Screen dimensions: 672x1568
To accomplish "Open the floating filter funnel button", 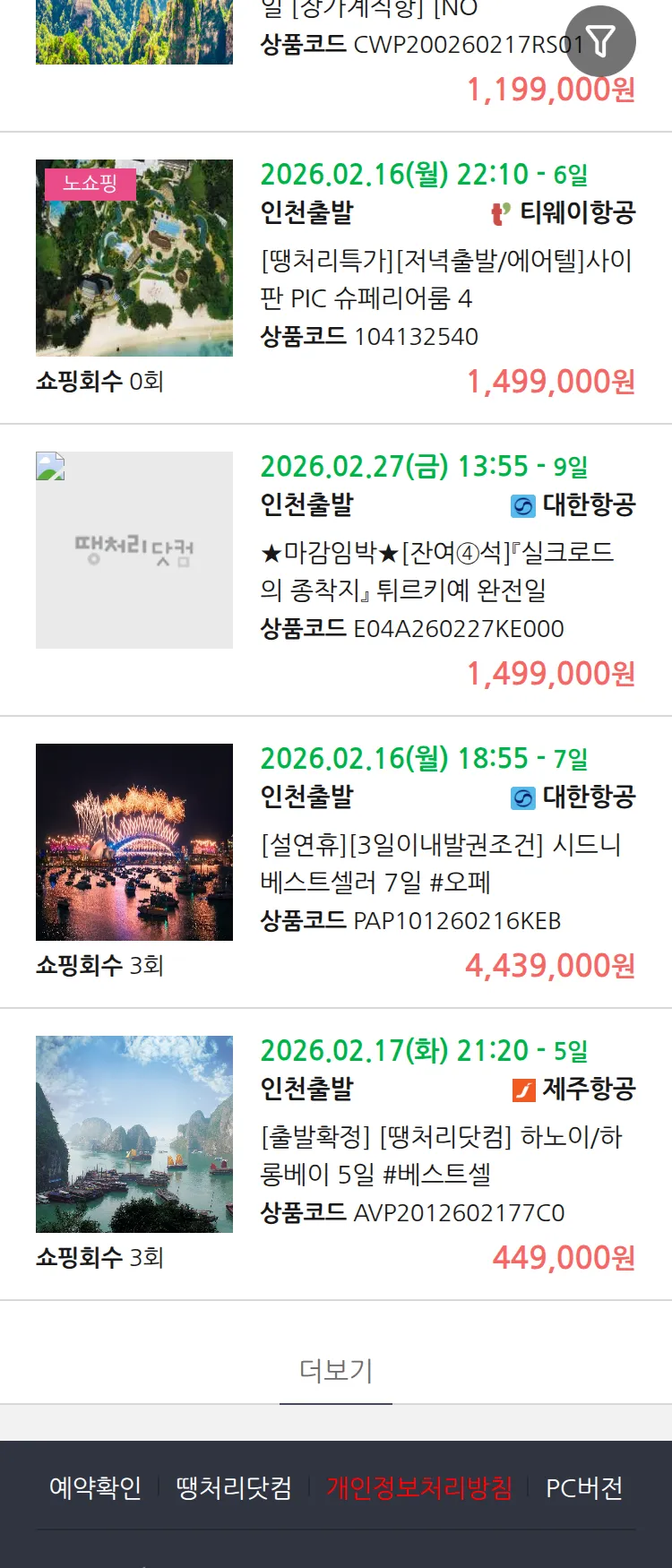I will point(600,41).
